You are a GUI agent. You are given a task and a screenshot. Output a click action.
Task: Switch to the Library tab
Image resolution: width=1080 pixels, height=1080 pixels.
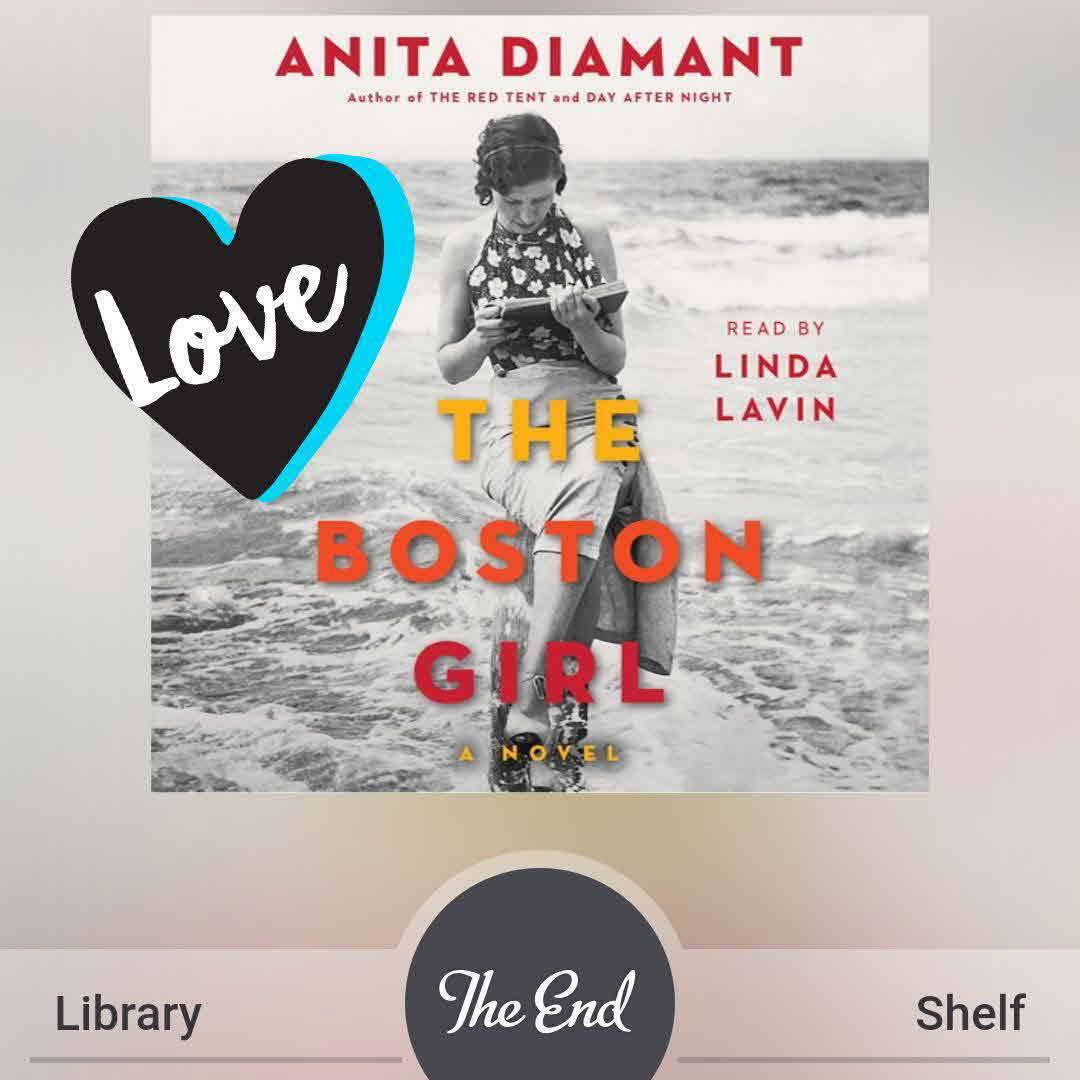[128, 1013]
